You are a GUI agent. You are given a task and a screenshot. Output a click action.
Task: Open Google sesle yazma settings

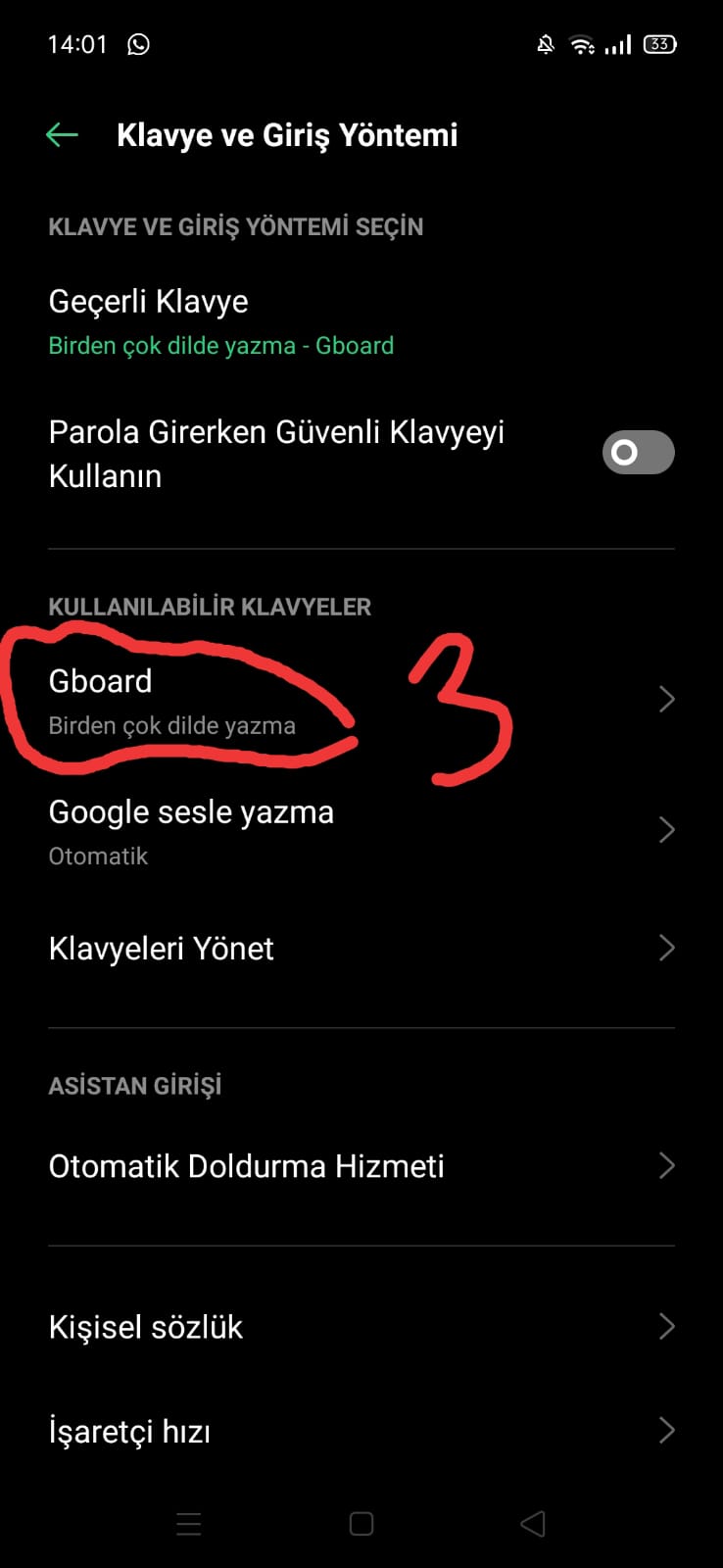point(361,831)
